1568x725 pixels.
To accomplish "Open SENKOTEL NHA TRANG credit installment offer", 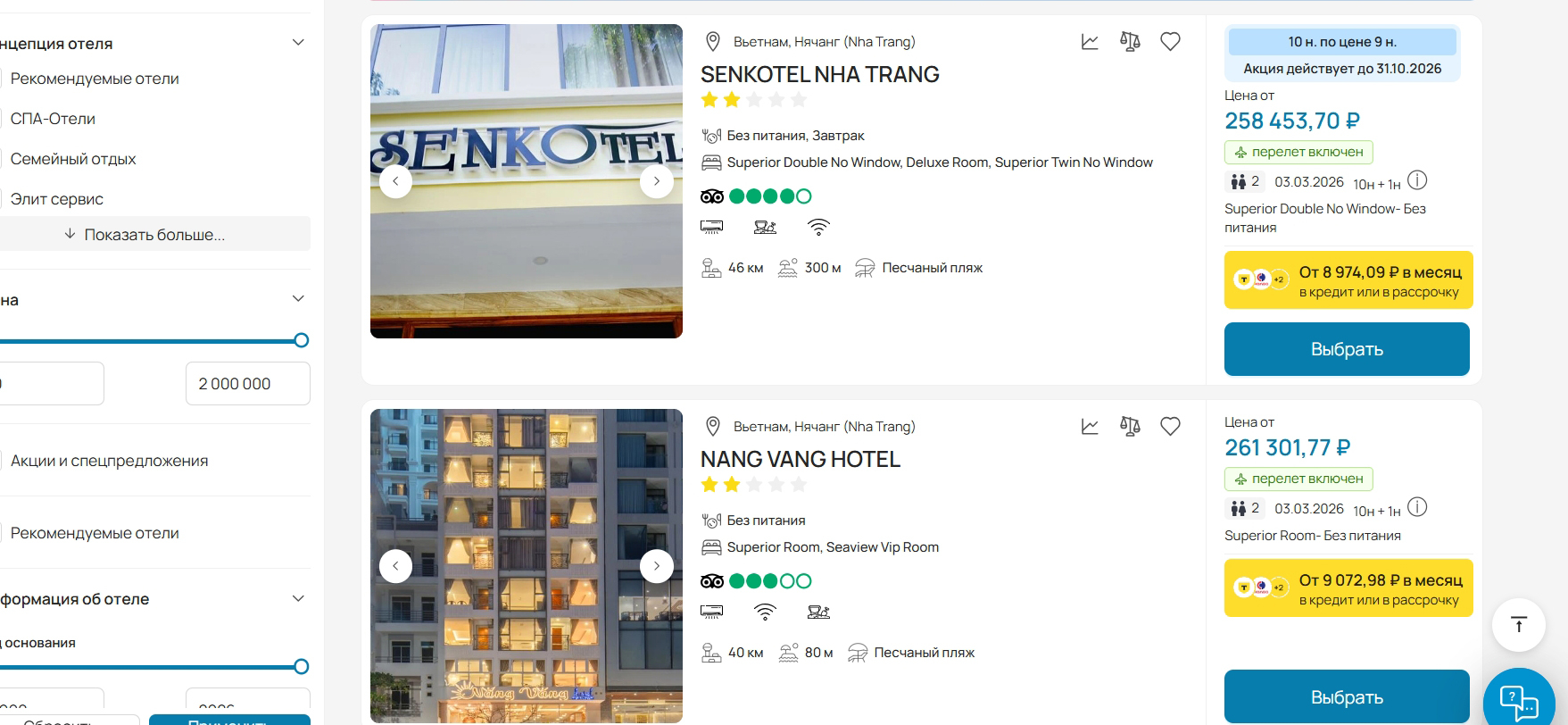I will pos(1348,280).
